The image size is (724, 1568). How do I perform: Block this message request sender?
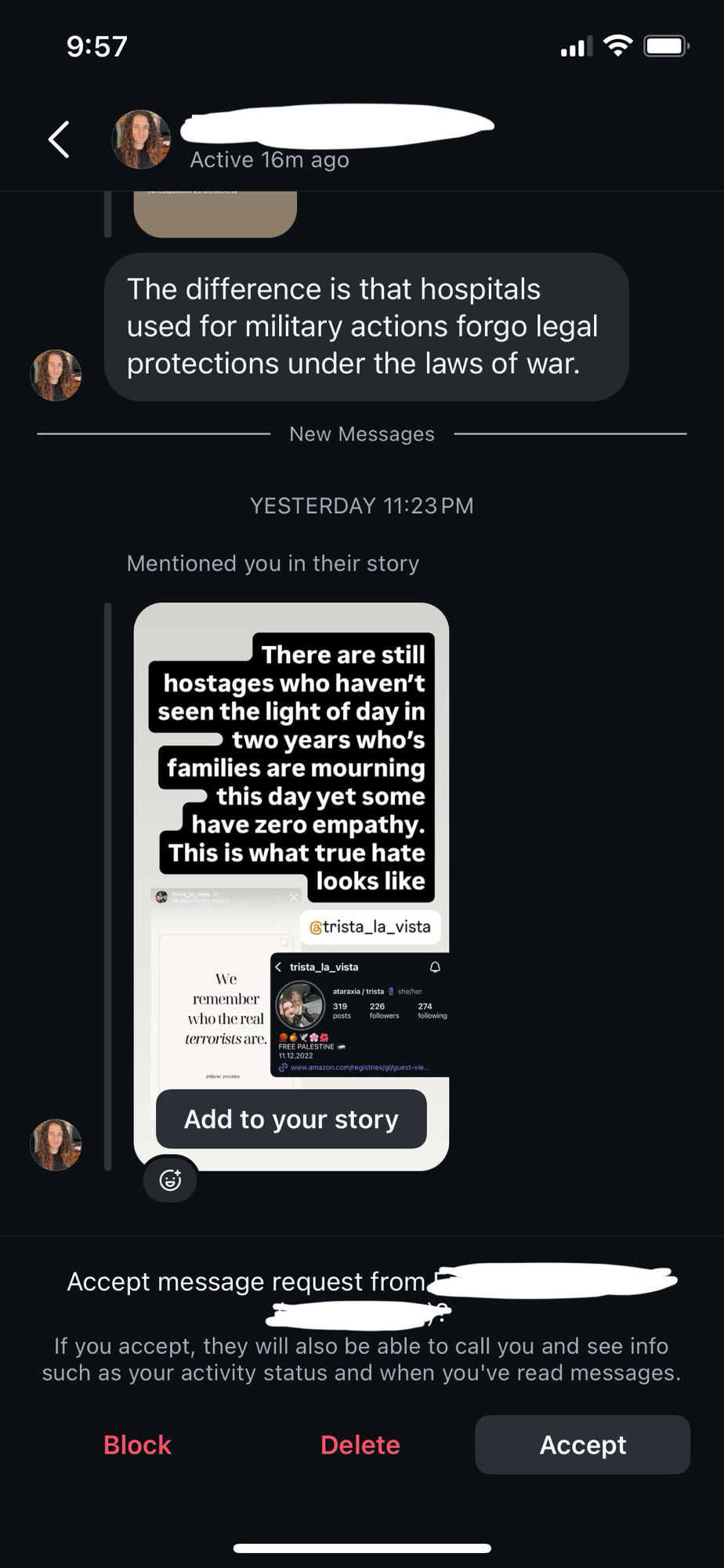(x=137, y=1445)
